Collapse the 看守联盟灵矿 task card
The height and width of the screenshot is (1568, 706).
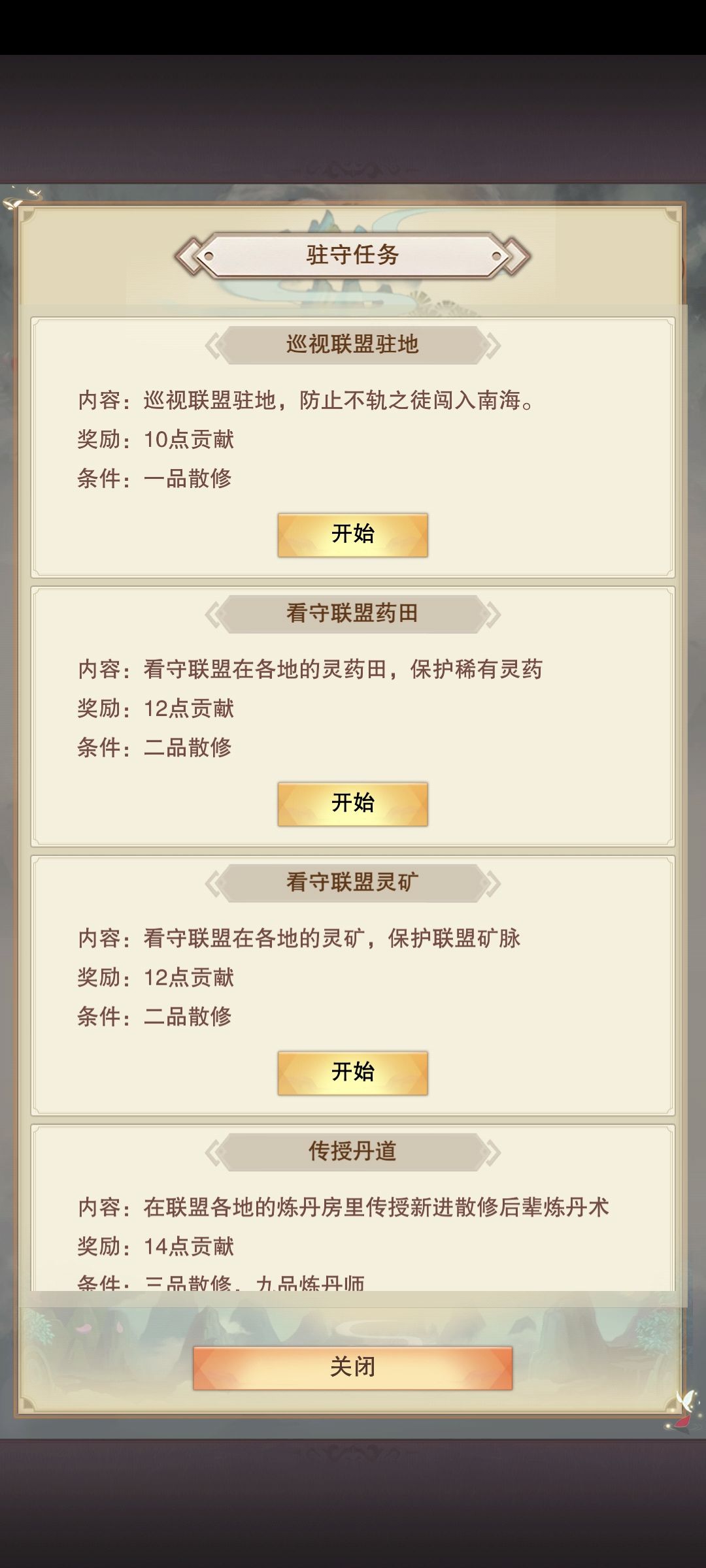[353, 980]
